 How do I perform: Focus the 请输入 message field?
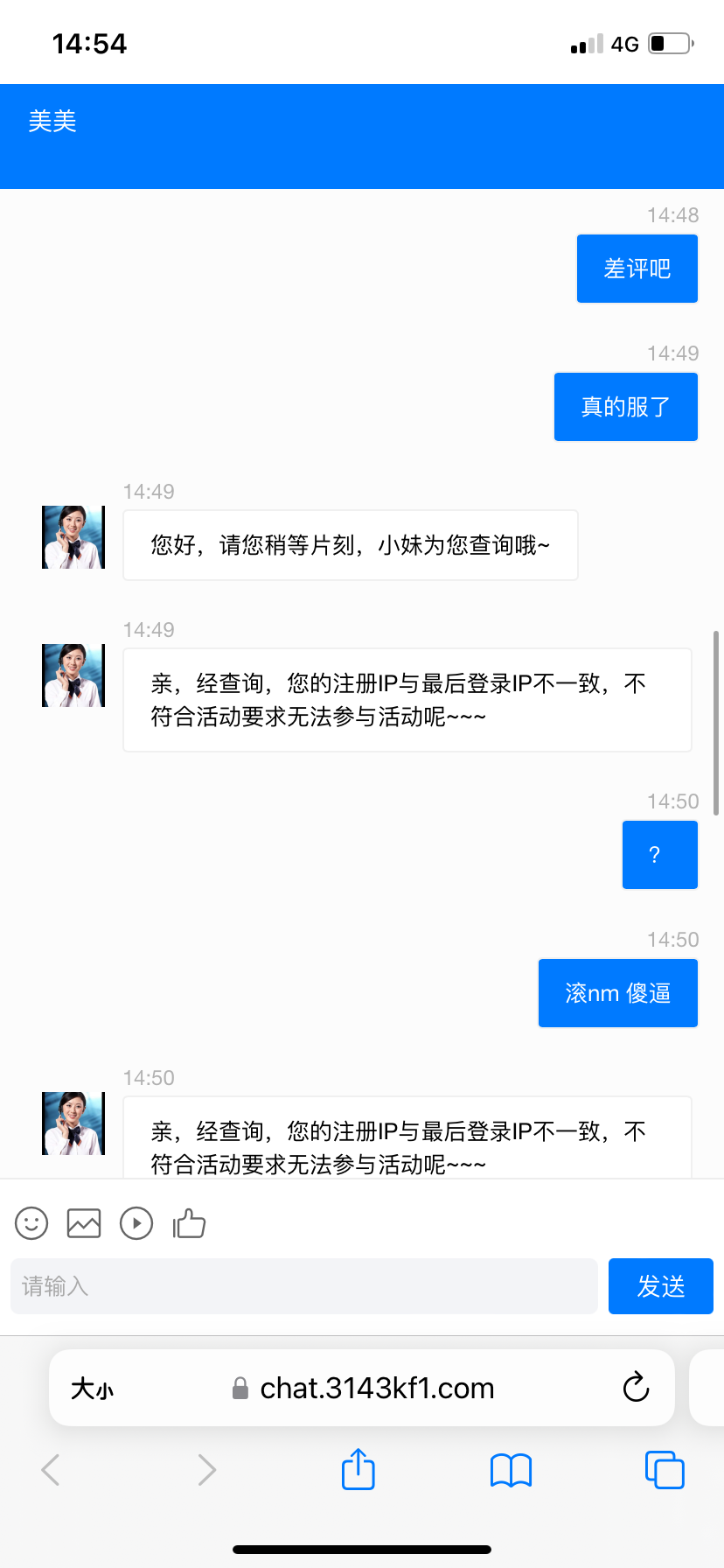[x=303, y=1286]
